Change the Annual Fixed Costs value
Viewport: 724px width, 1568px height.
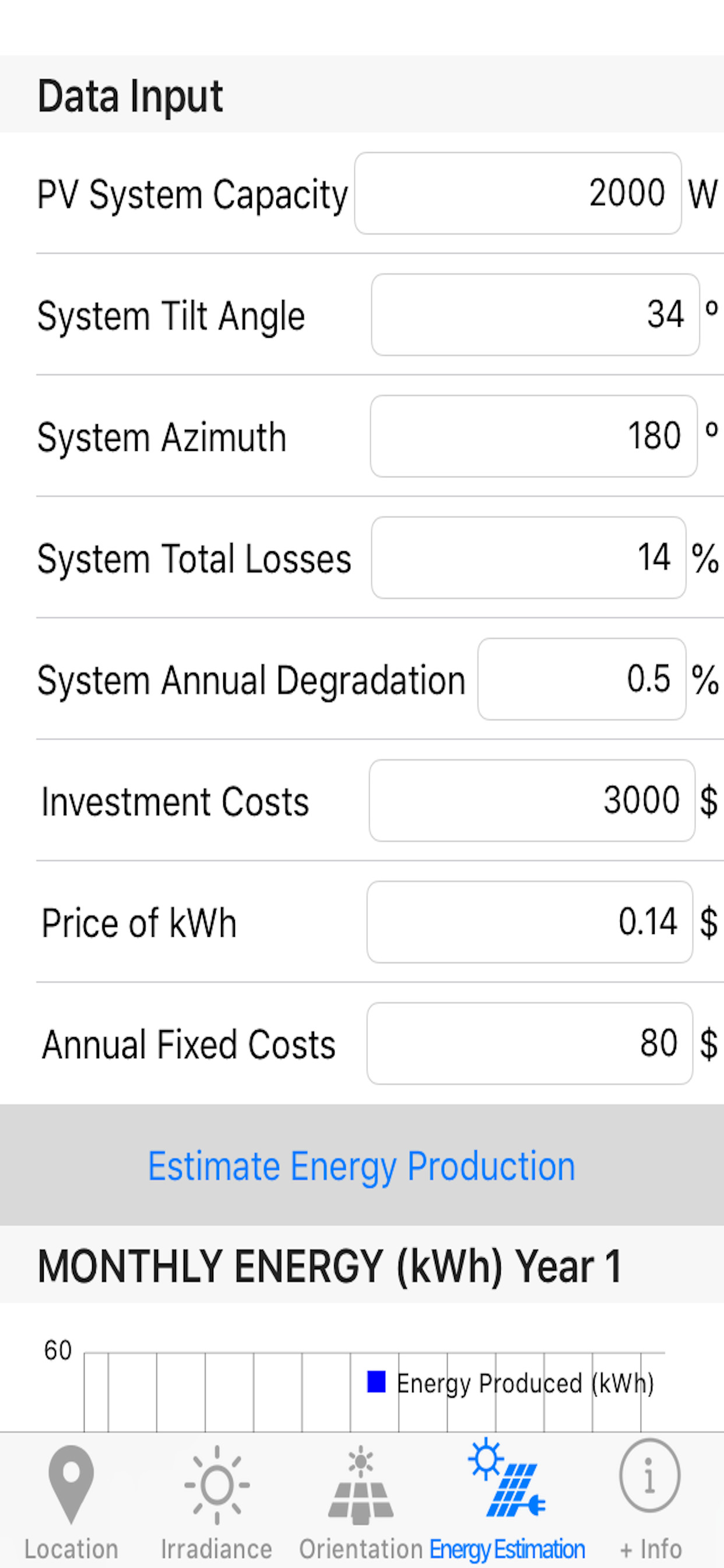pos(530,1044)
